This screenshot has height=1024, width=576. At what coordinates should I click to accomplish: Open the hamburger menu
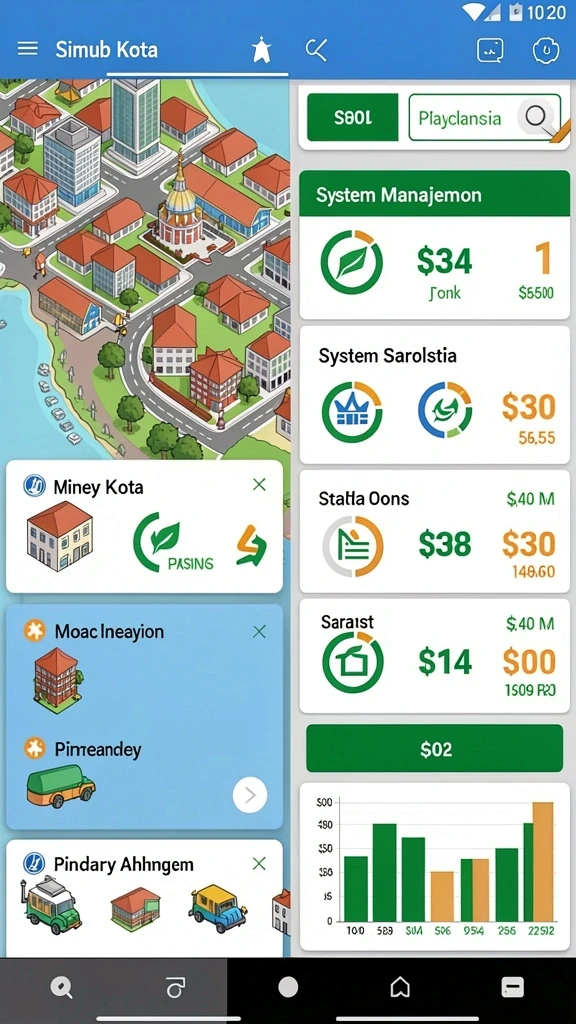(x=27, y=49)
